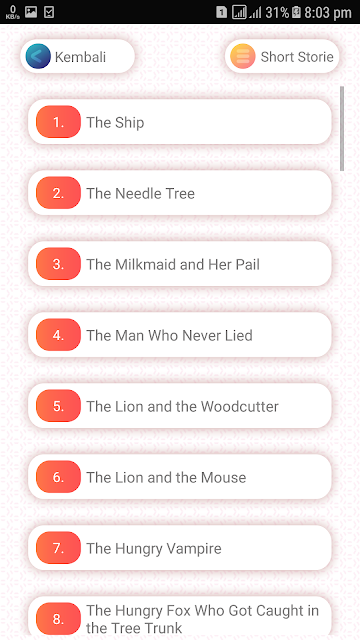360x640 pixels.
Task: Open The Hungry Fox story, number 8
Action: tap(180, 618)
